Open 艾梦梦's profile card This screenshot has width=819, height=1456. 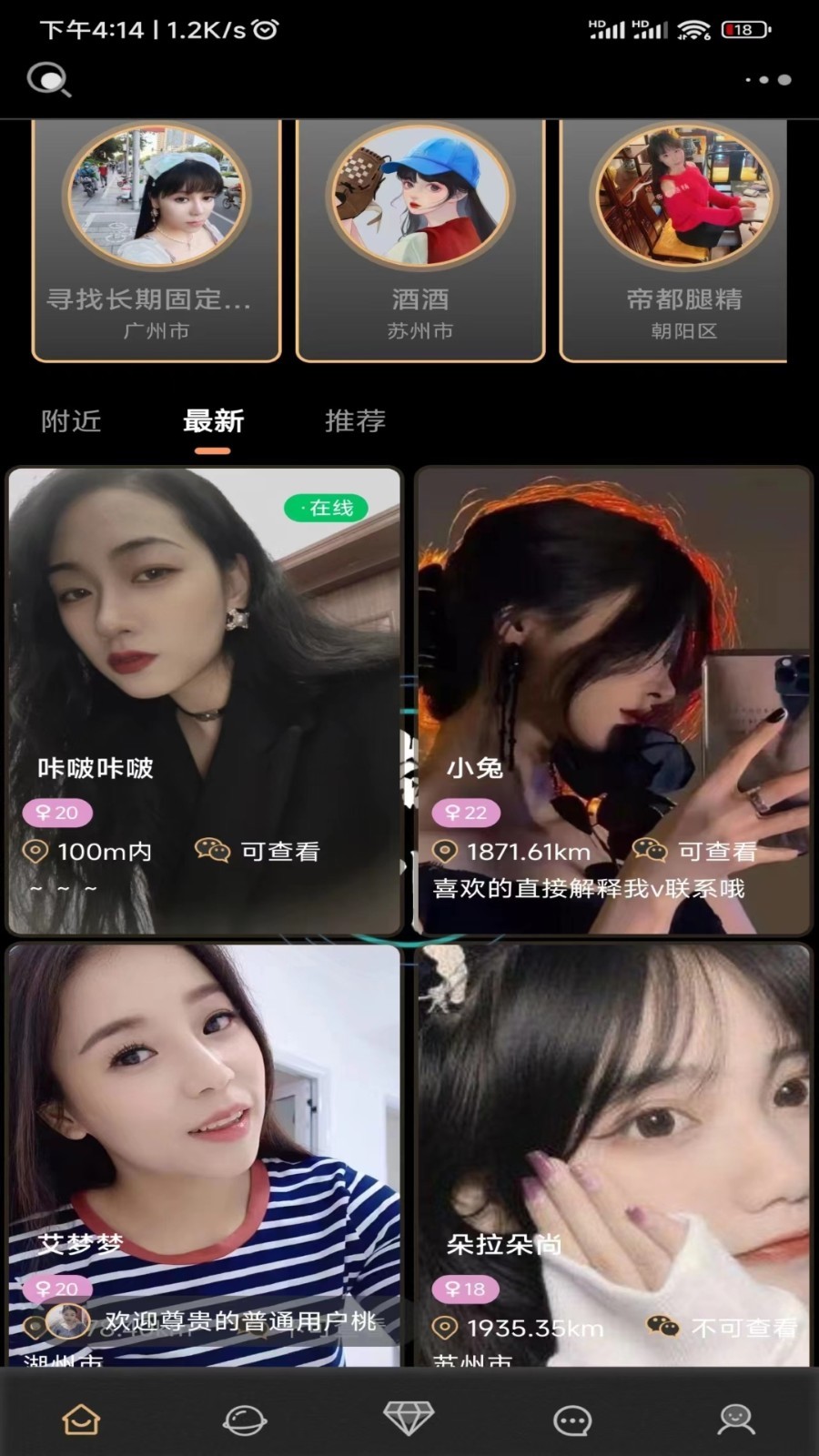click(x=205, y=1156)
